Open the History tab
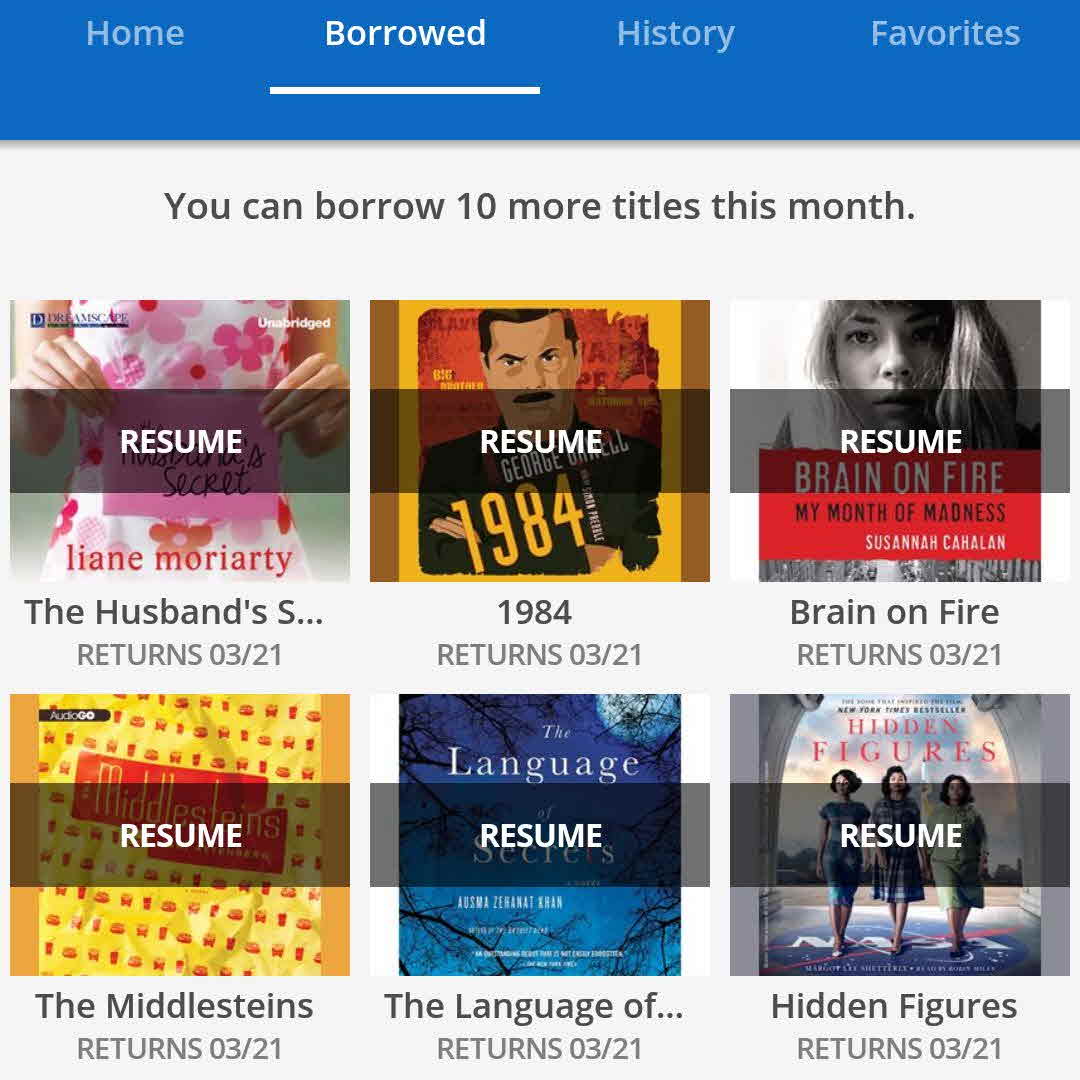 675,34
